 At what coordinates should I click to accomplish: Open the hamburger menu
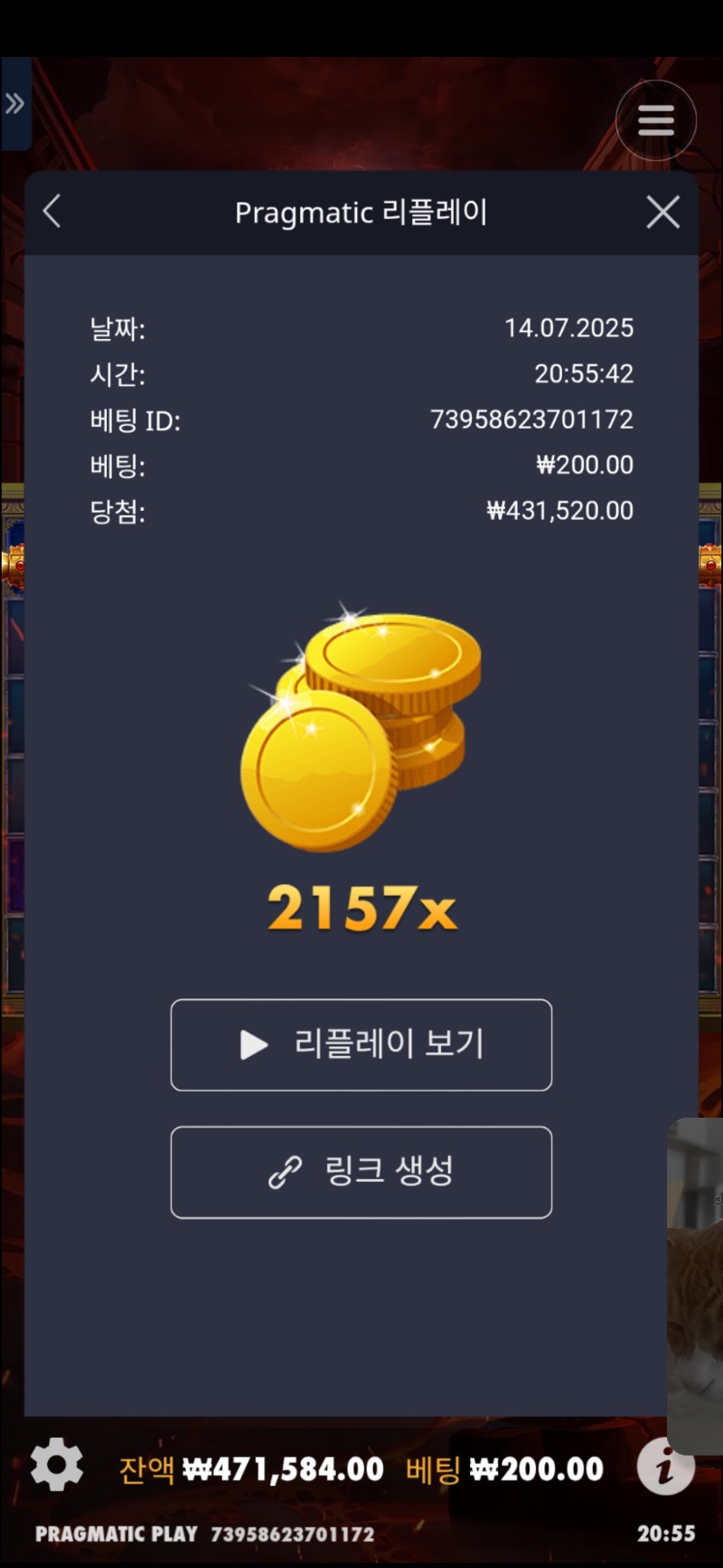pyautogui.click(x=656, y=120)
